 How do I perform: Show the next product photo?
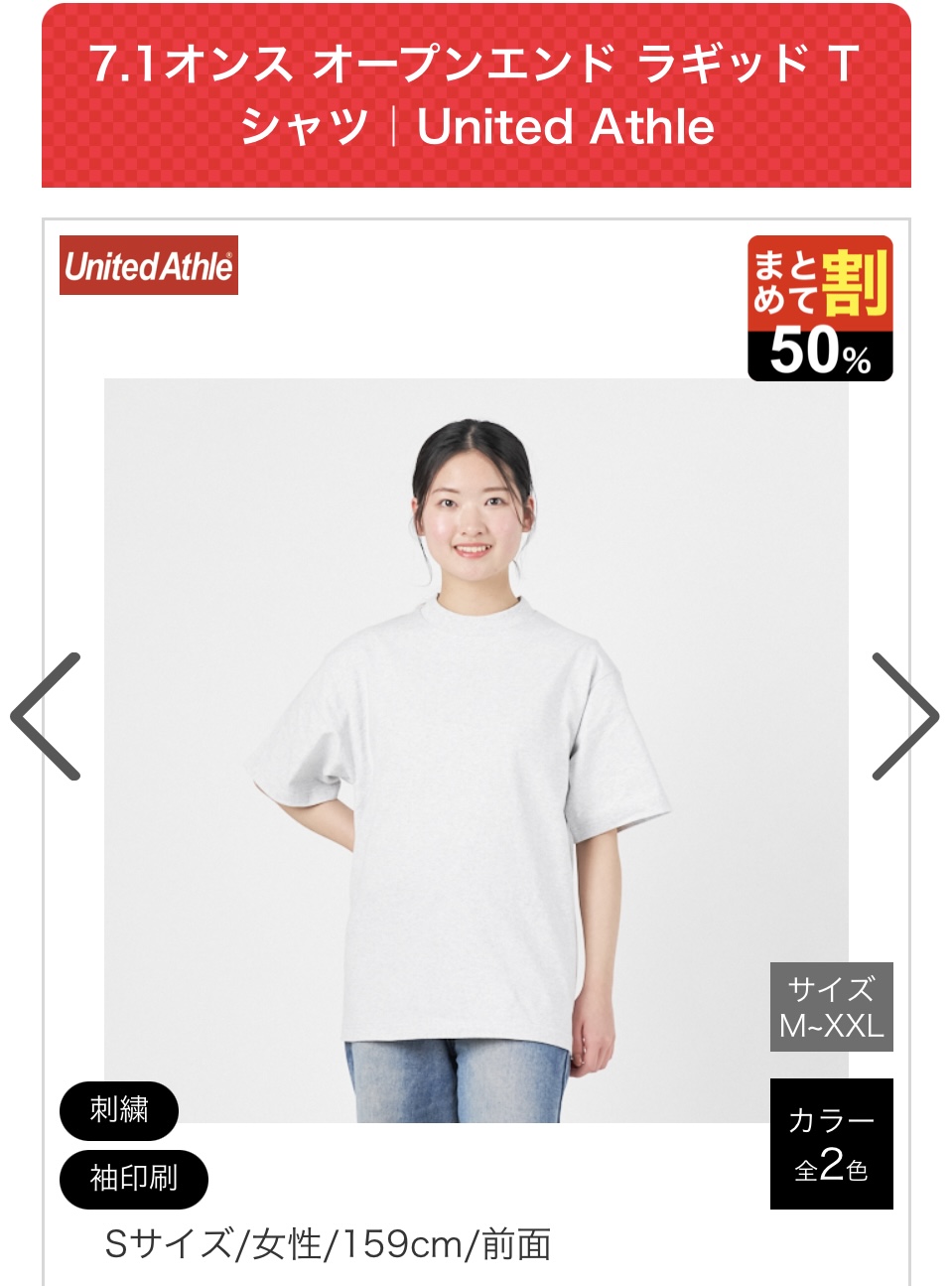[x=904, y=716]
